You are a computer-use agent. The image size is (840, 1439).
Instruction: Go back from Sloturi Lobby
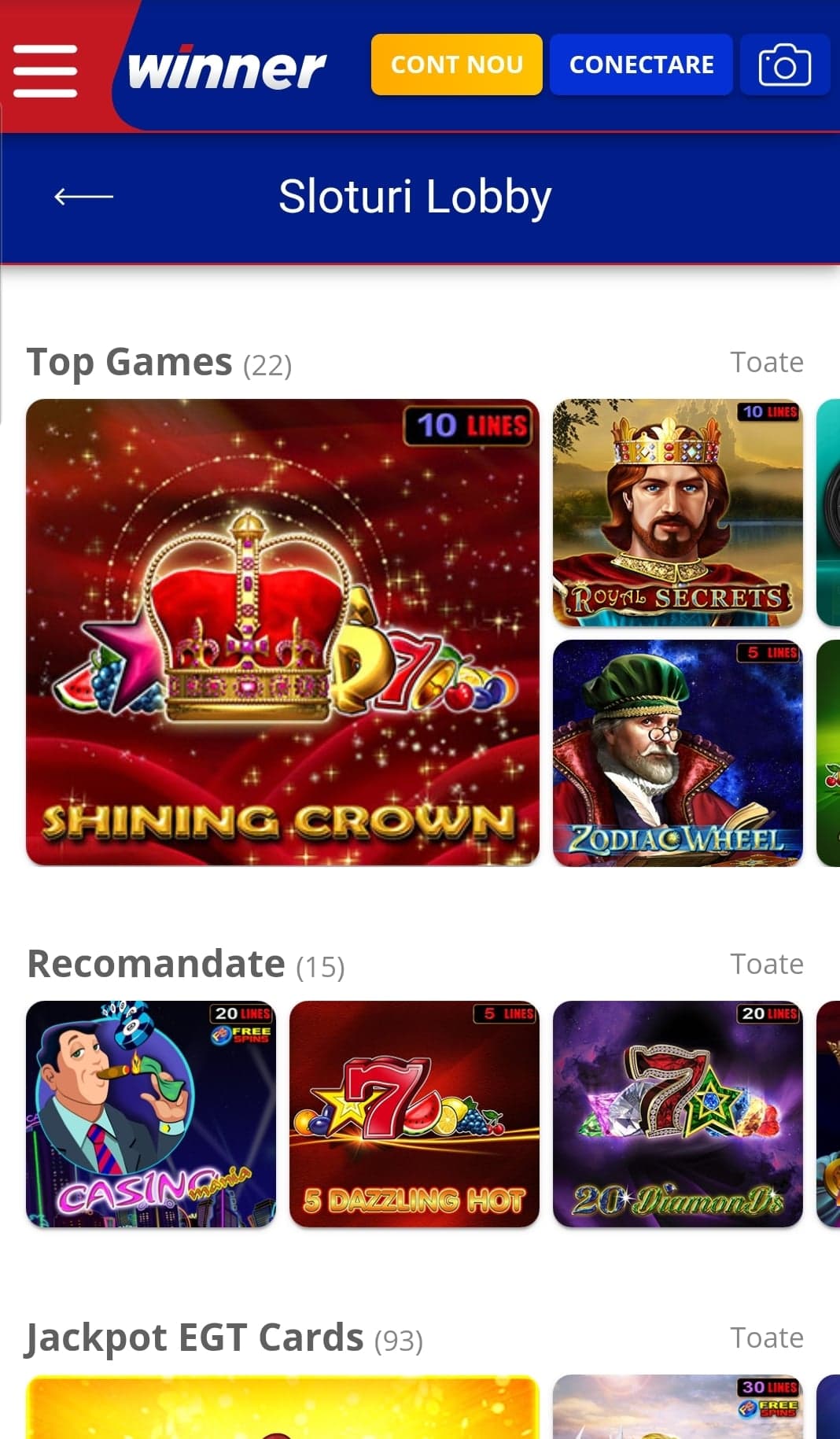click(x=83, y=196)
